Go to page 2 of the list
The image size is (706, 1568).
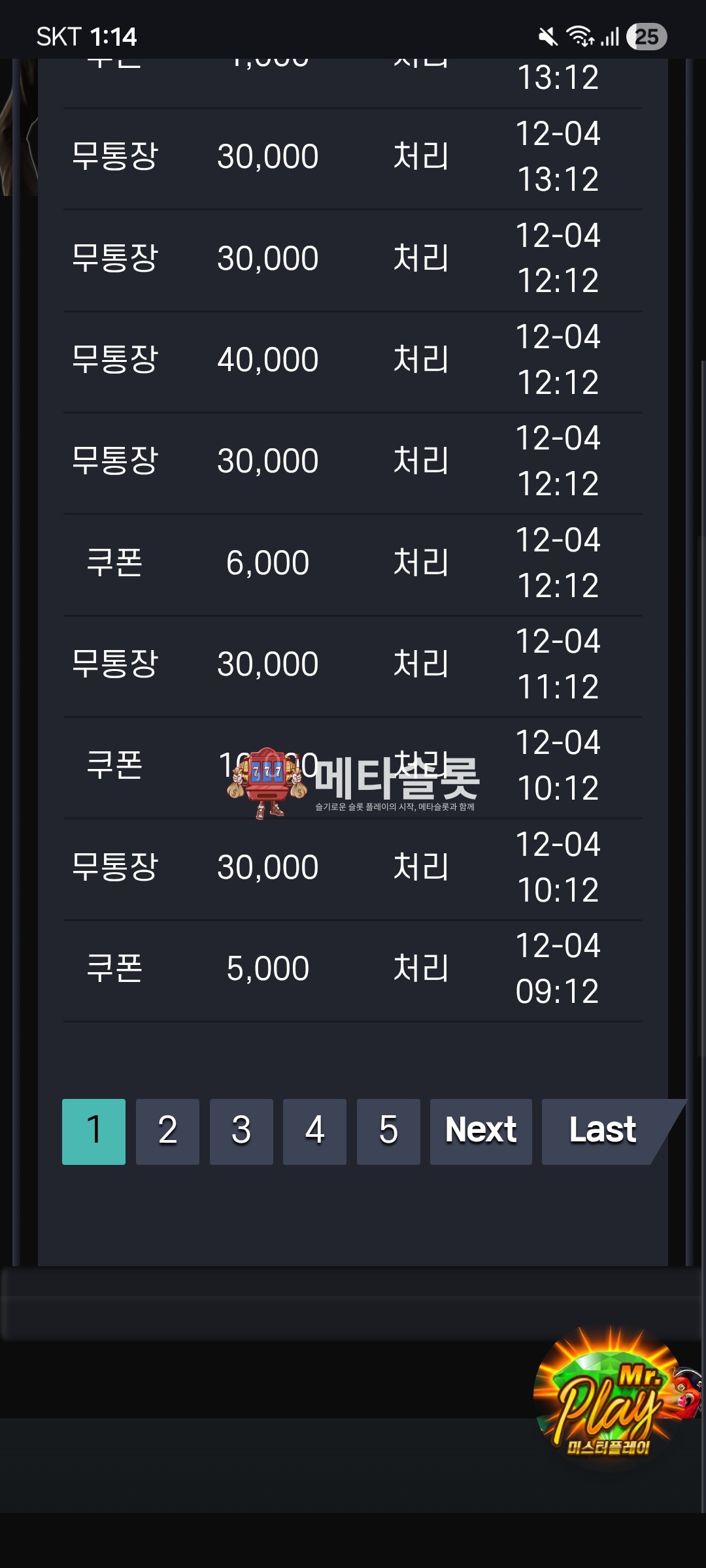167,1132
